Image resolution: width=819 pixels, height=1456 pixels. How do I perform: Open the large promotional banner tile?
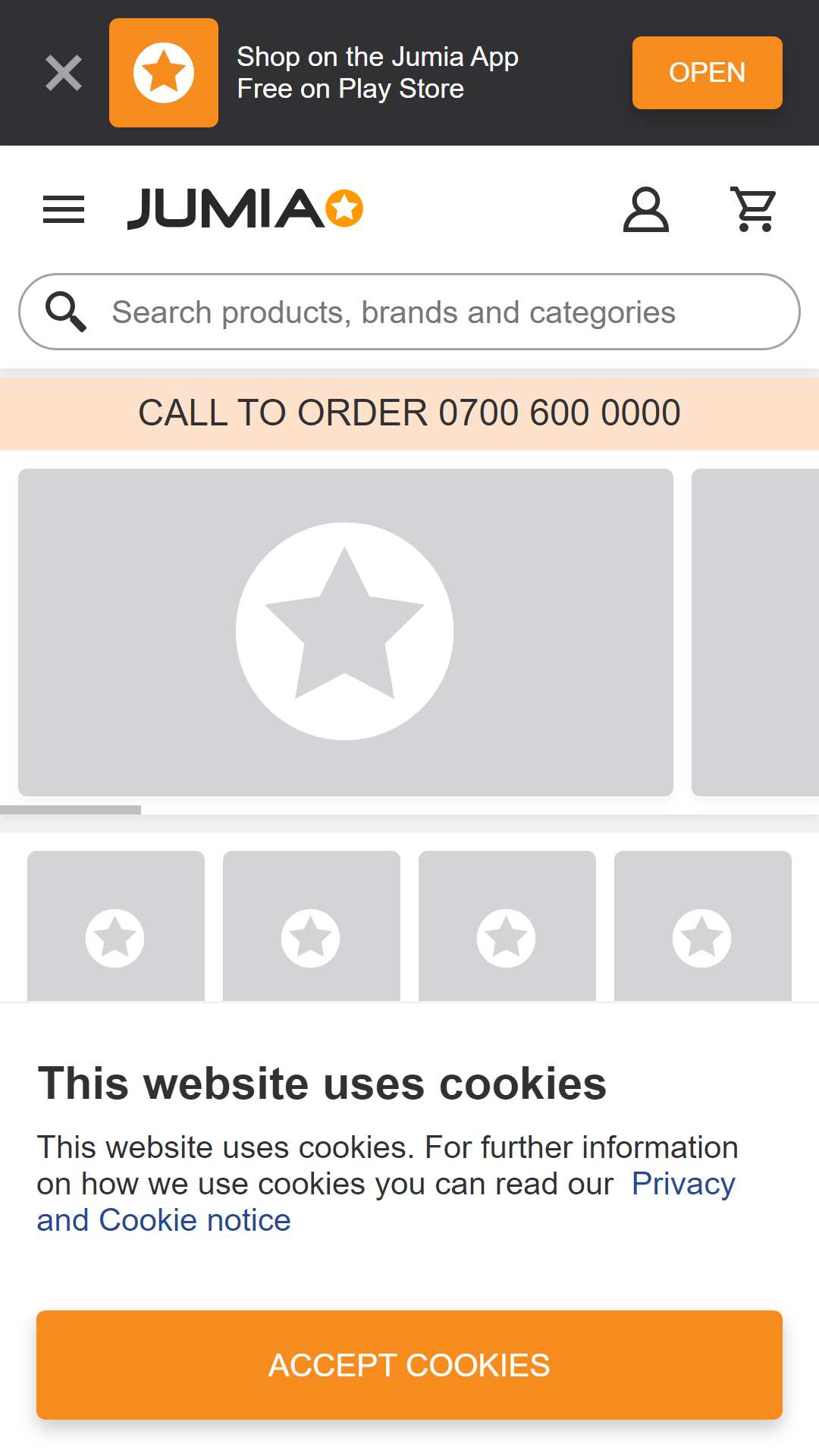pyautogui.click(x=346, y=632)
